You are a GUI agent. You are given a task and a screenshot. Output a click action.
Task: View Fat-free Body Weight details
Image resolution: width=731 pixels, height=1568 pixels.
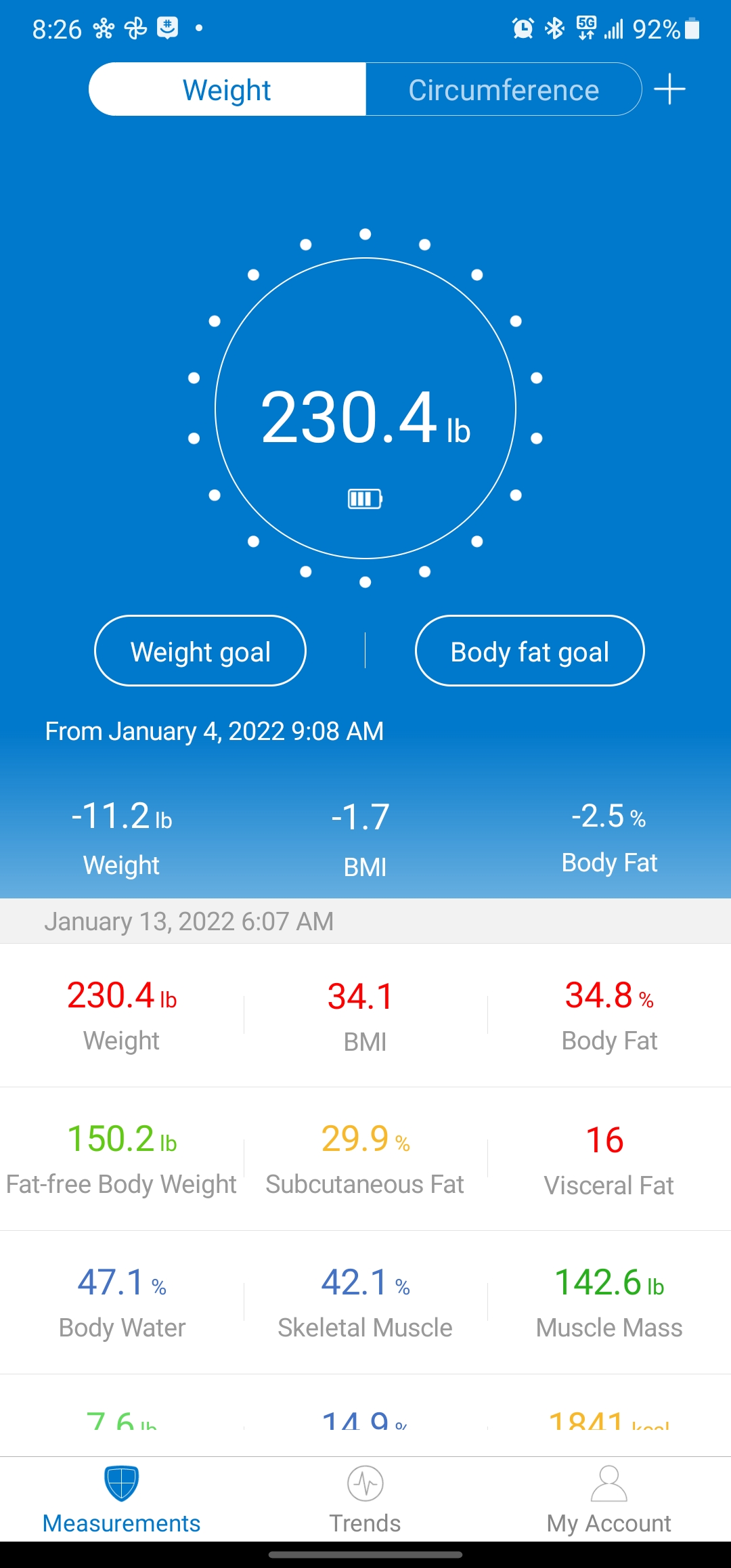122,1158
